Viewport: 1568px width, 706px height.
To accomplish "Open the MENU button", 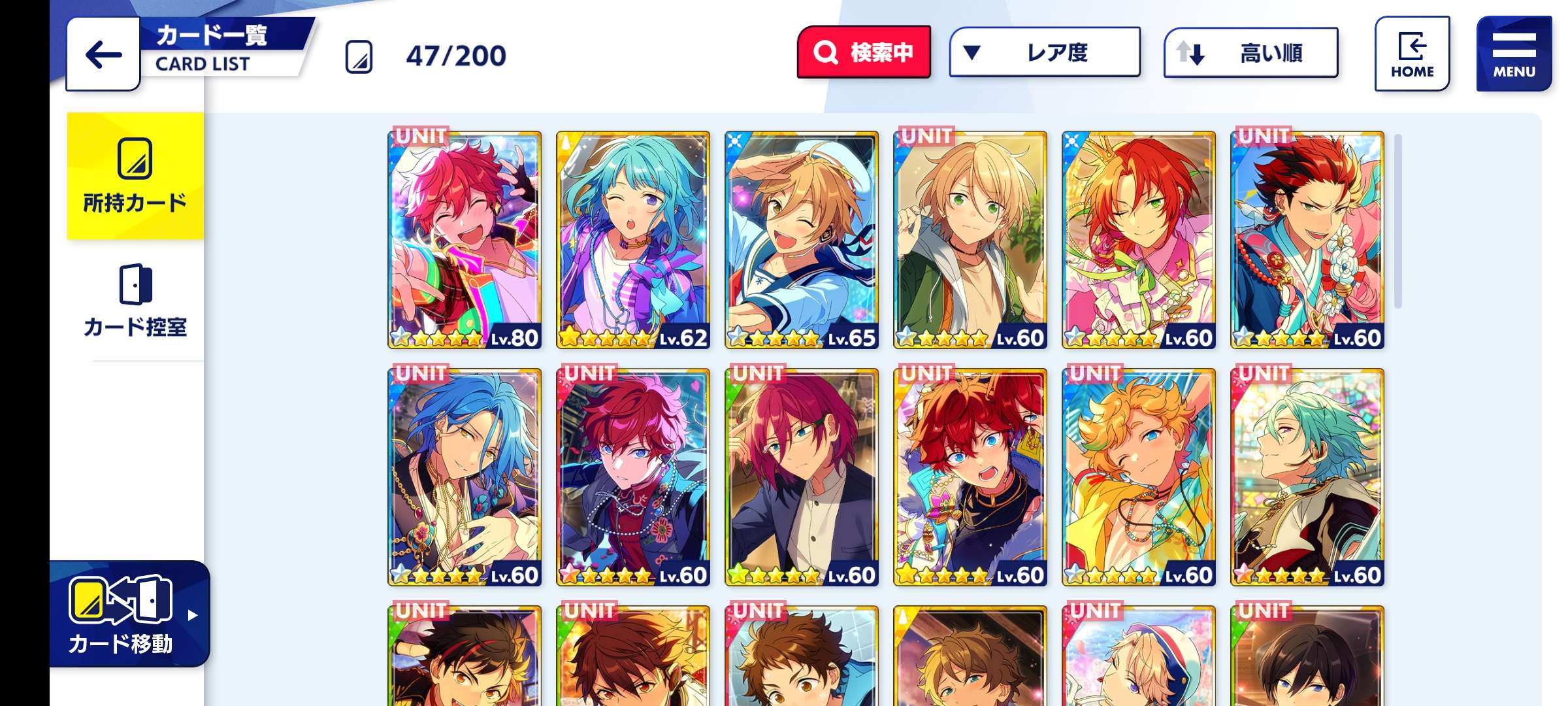I will [1513, 54].
